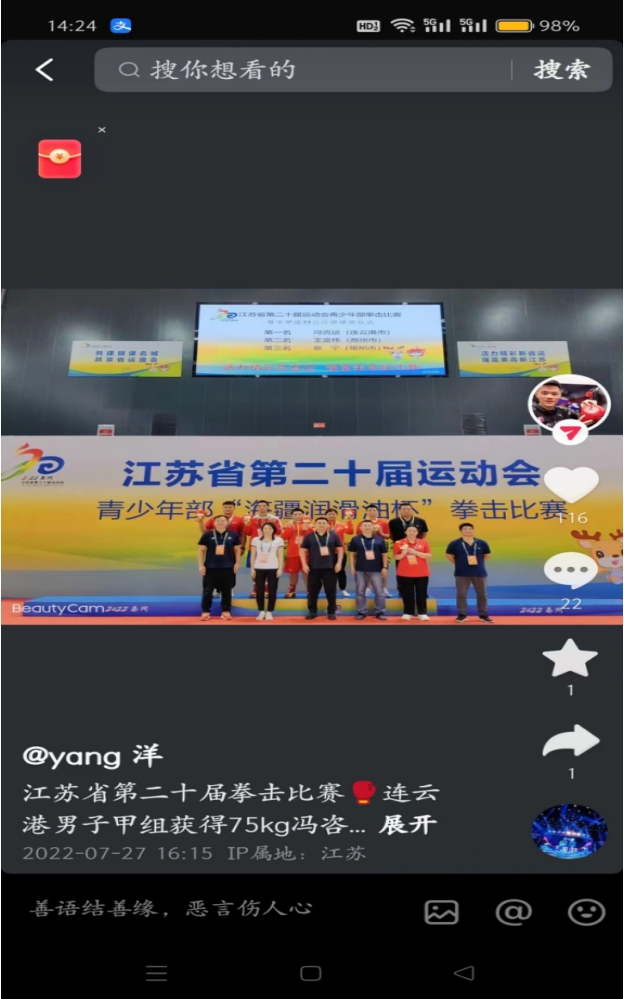Open @yang 洋 profile name
Screen dimensions: 624x999
coord(92,756)
